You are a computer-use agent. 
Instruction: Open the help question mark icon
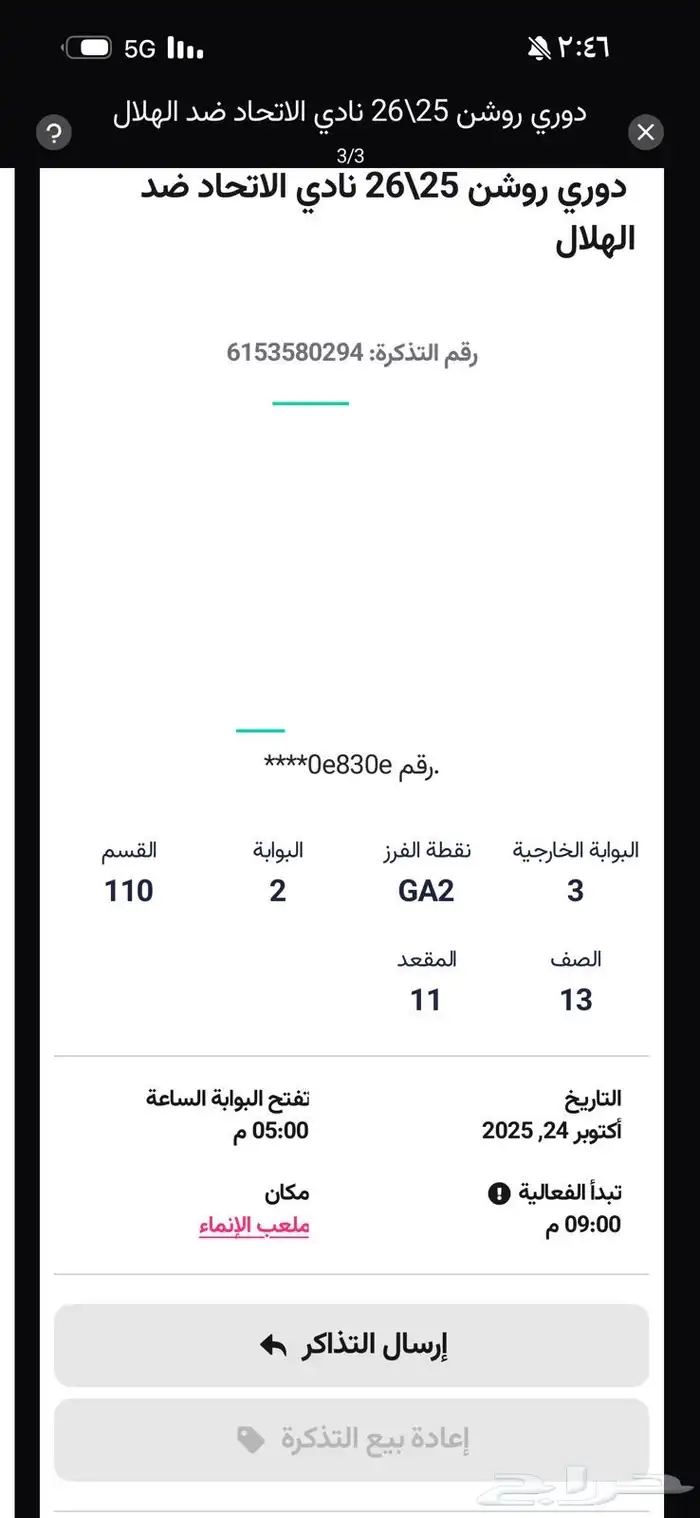click(55, 132)
